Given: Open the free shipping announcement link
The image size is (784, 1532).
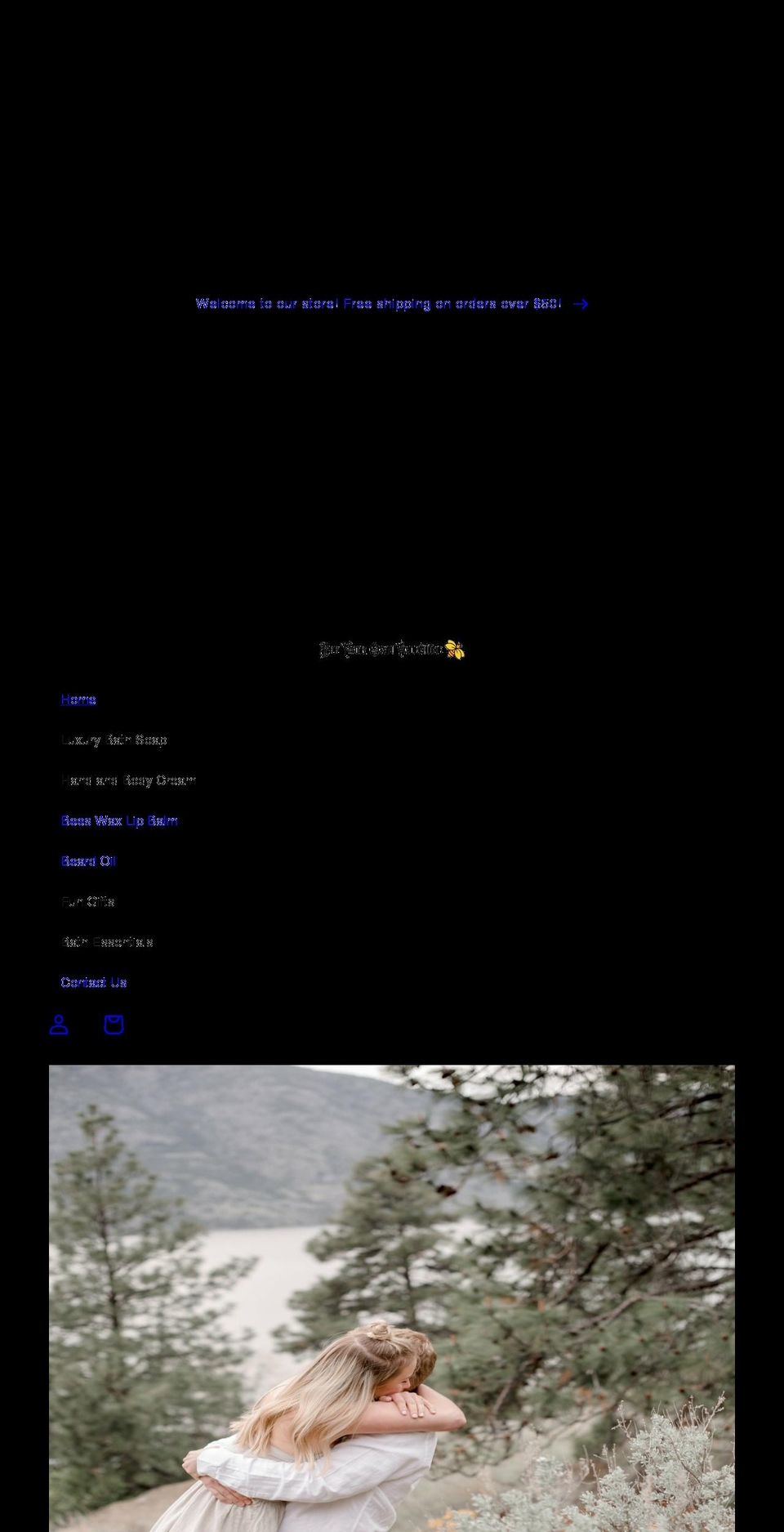Looking at the screenshot, I should tap(391, 304).
